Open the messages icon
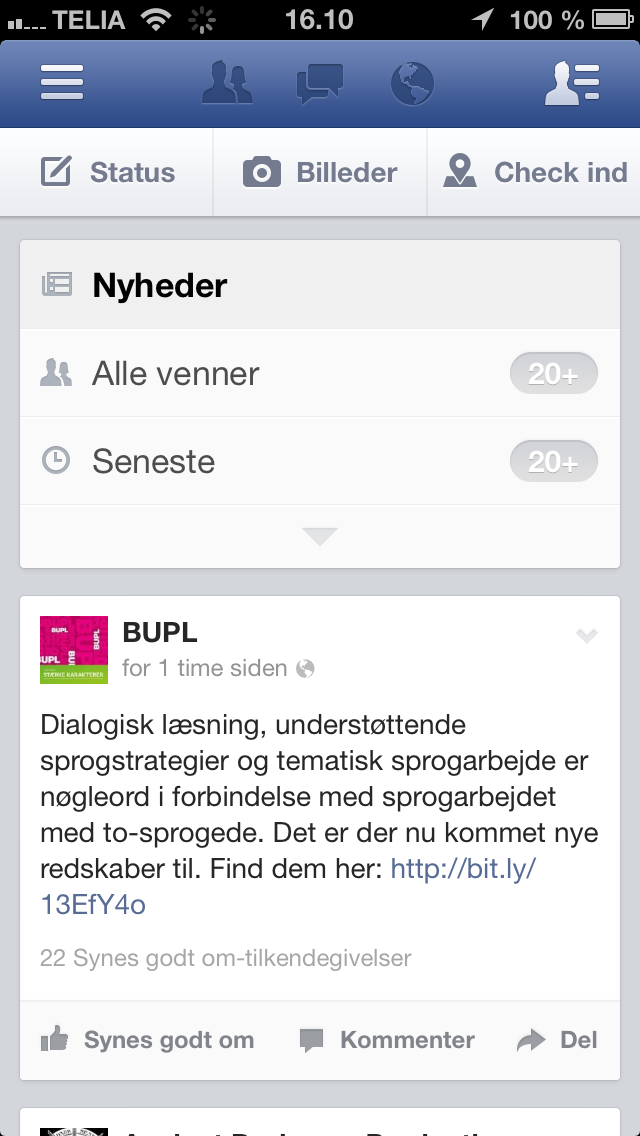 [320, 83]
